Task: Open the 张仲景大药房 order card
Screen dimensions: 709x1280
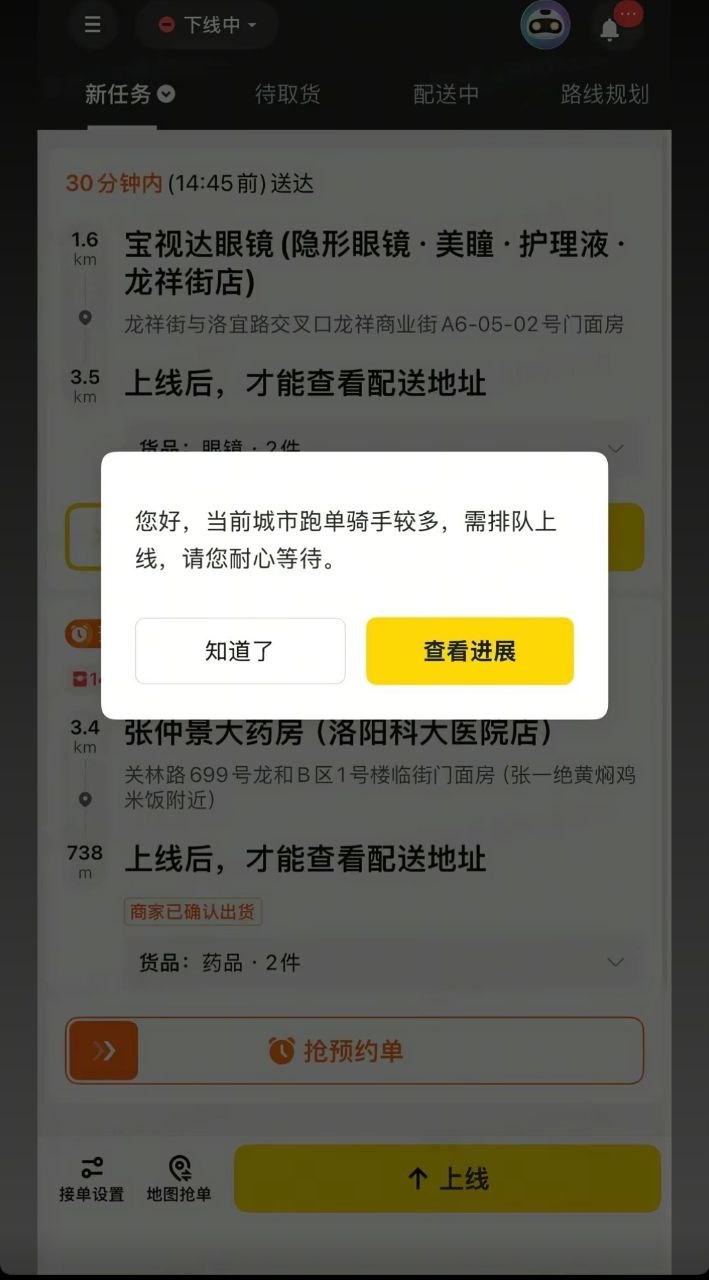Action: (339, 732)
